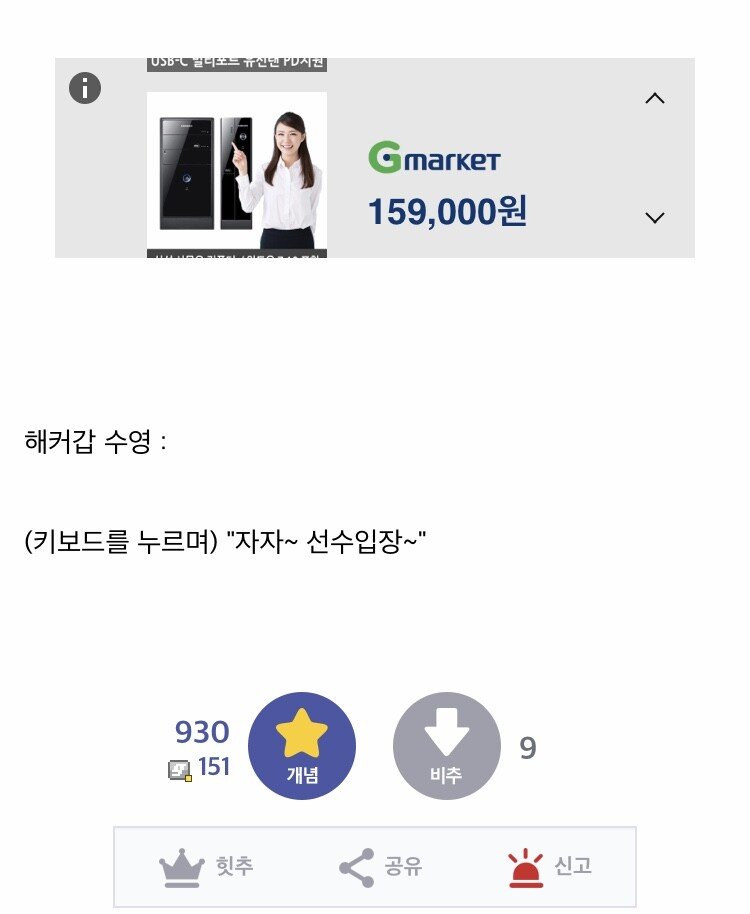Viewport: 750px width, 914px height.
Task: Show the next ad with the down chevron
Action: coord(655,217)
